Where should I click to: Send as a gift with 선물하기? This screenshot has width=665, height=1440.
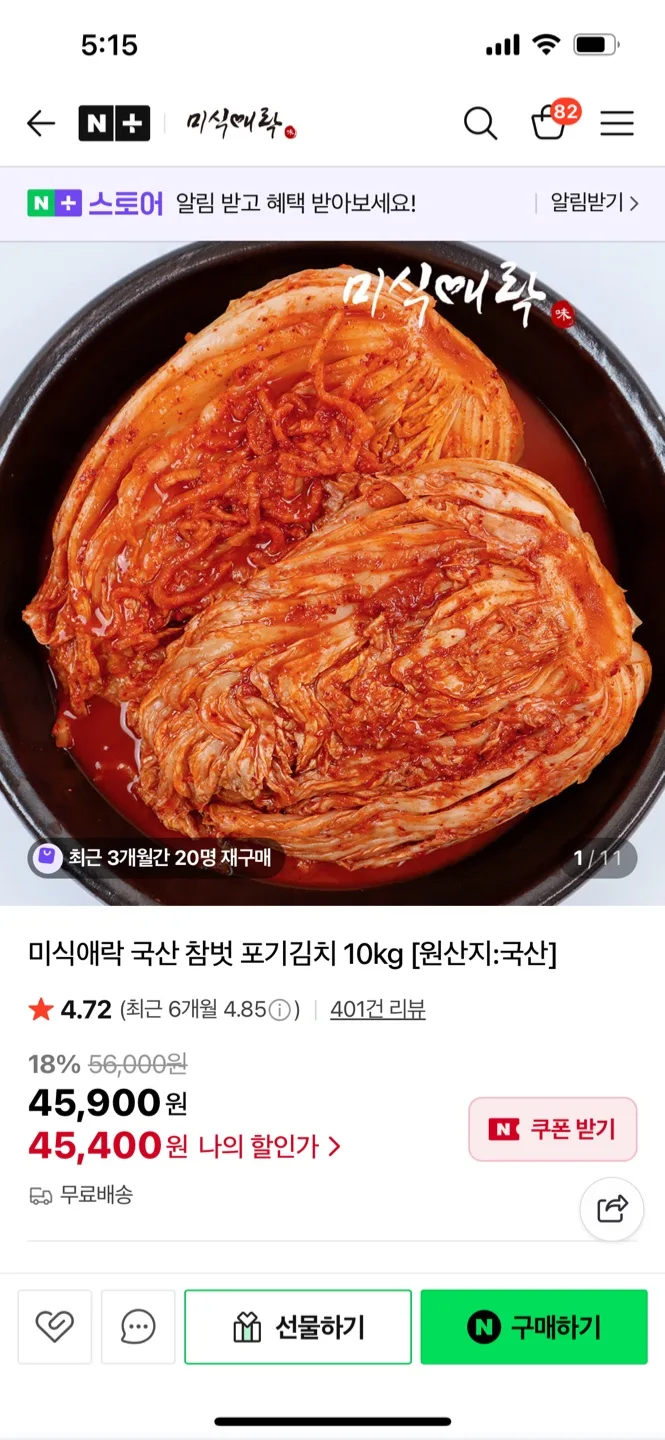click(x=298, y=1327)
